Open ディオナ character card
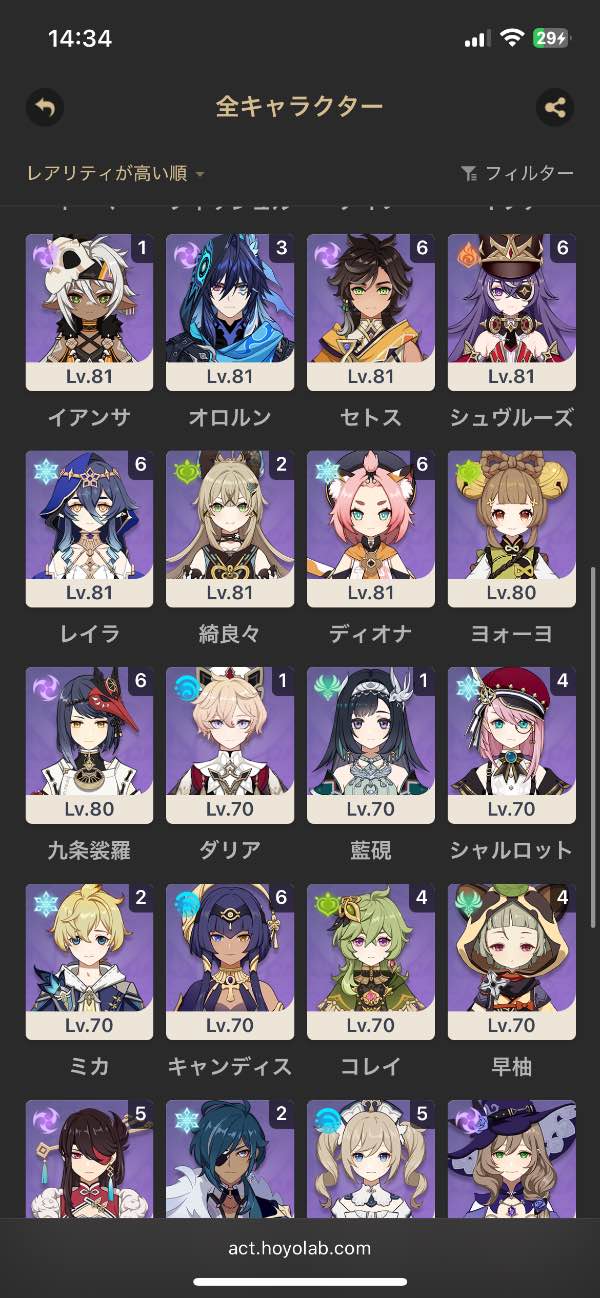This screenshot has width=600, height=1298. coord(371,528)
